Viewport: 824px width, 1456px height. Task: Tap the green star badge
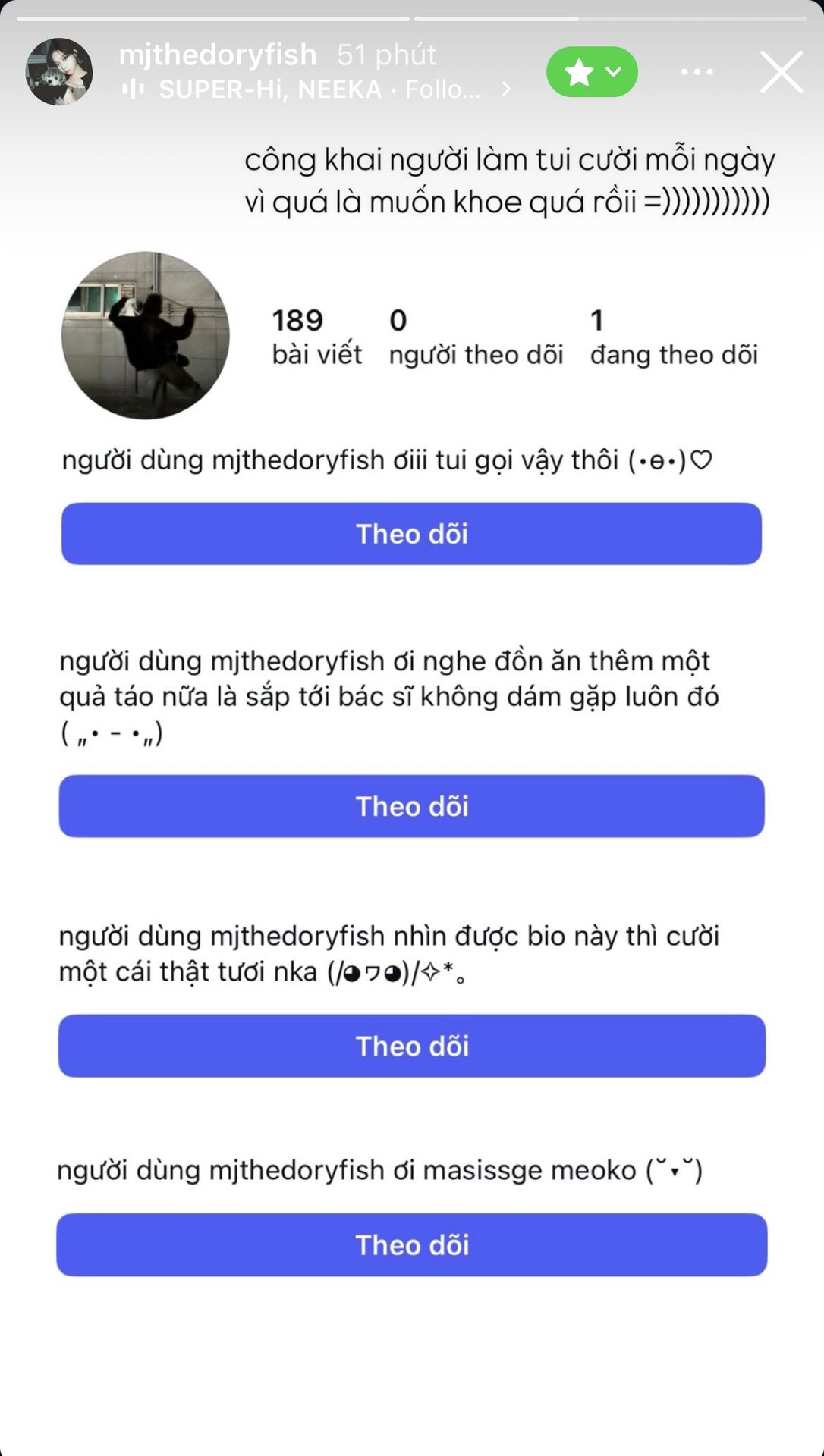592,72
